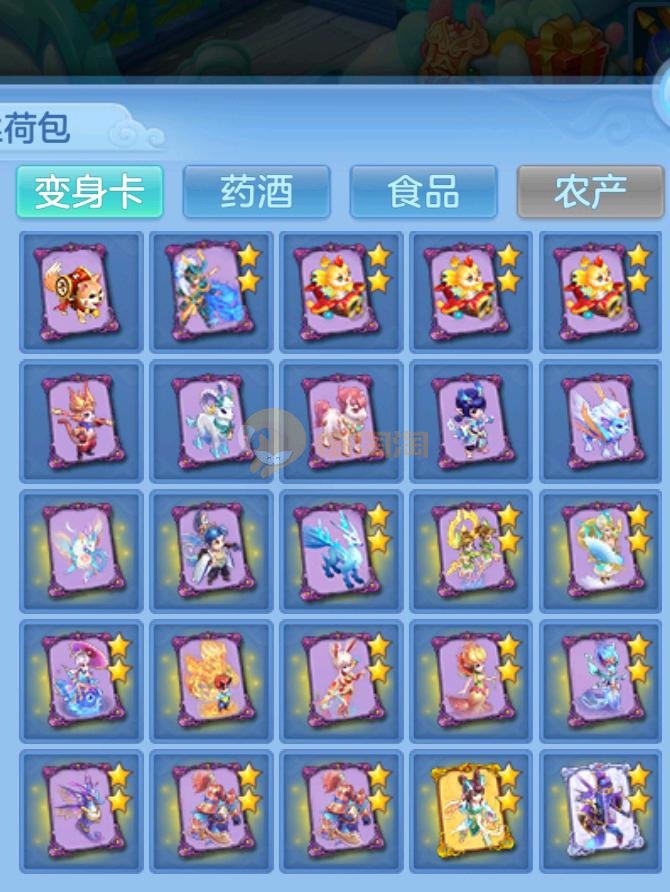
Task: Switch to the 食品 tab
Action: (423, 192)
